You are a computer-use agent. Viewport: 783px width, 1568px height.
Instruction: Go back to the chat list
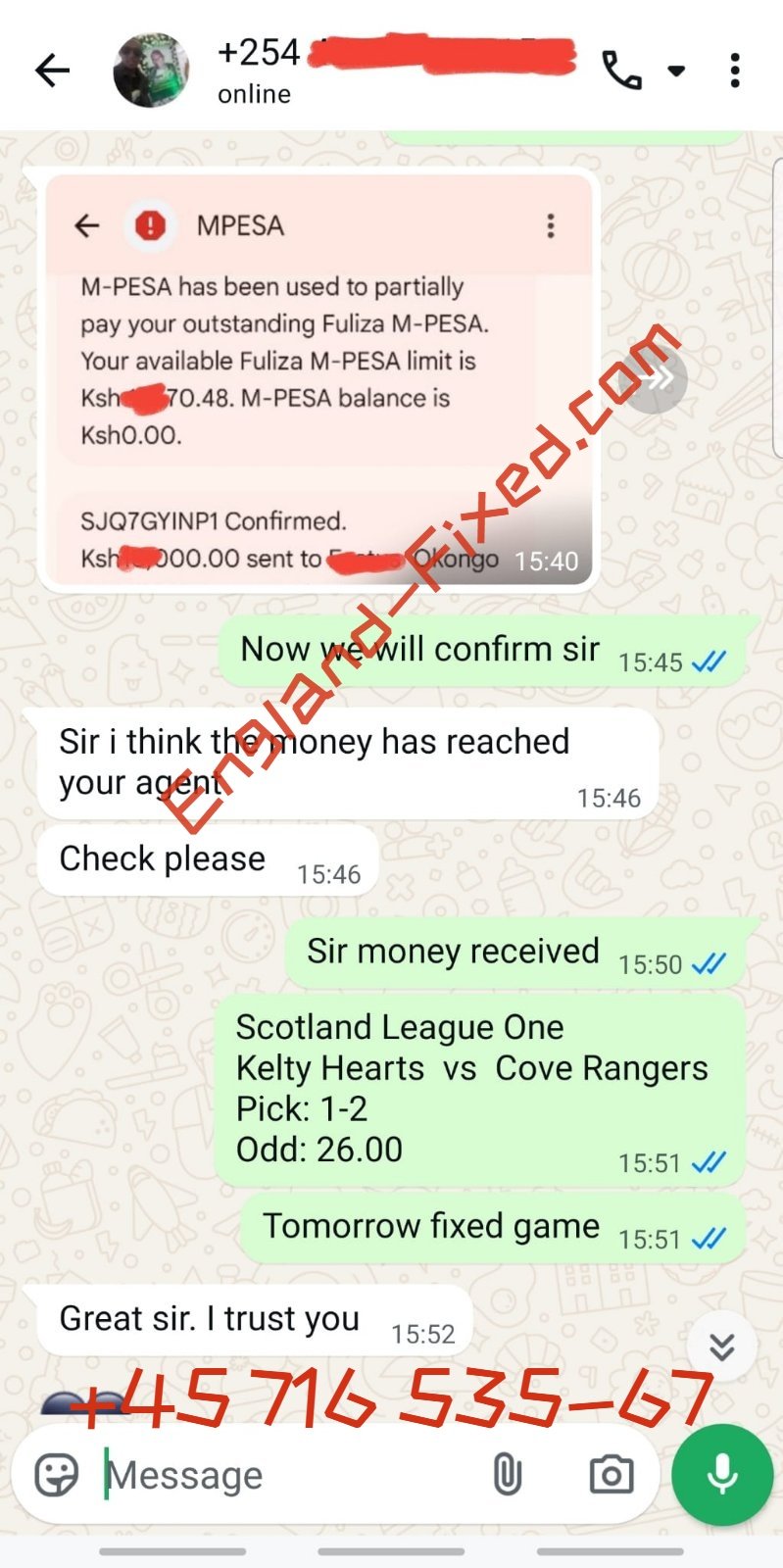pos(53,71)
